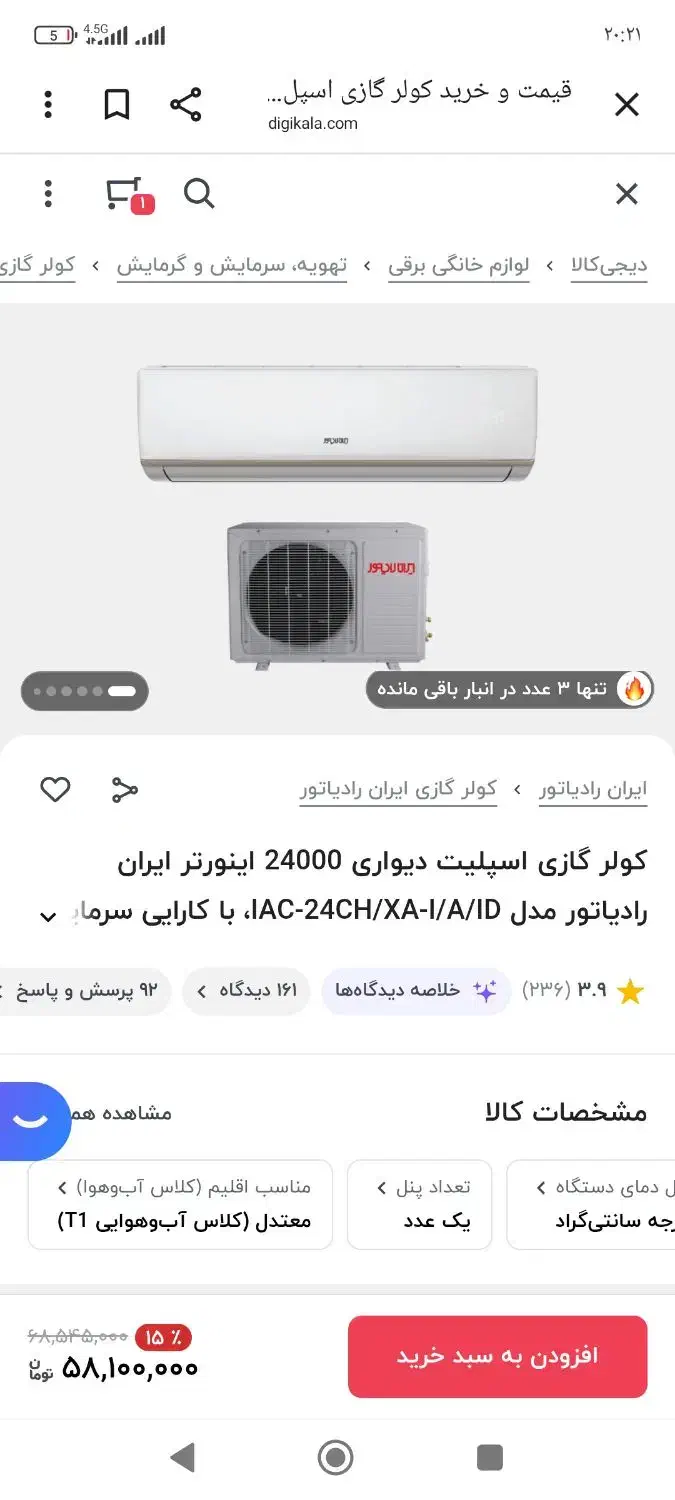Close the Digikala product page
Viewport: 675px width, 1500px height.
click(626, 194)
